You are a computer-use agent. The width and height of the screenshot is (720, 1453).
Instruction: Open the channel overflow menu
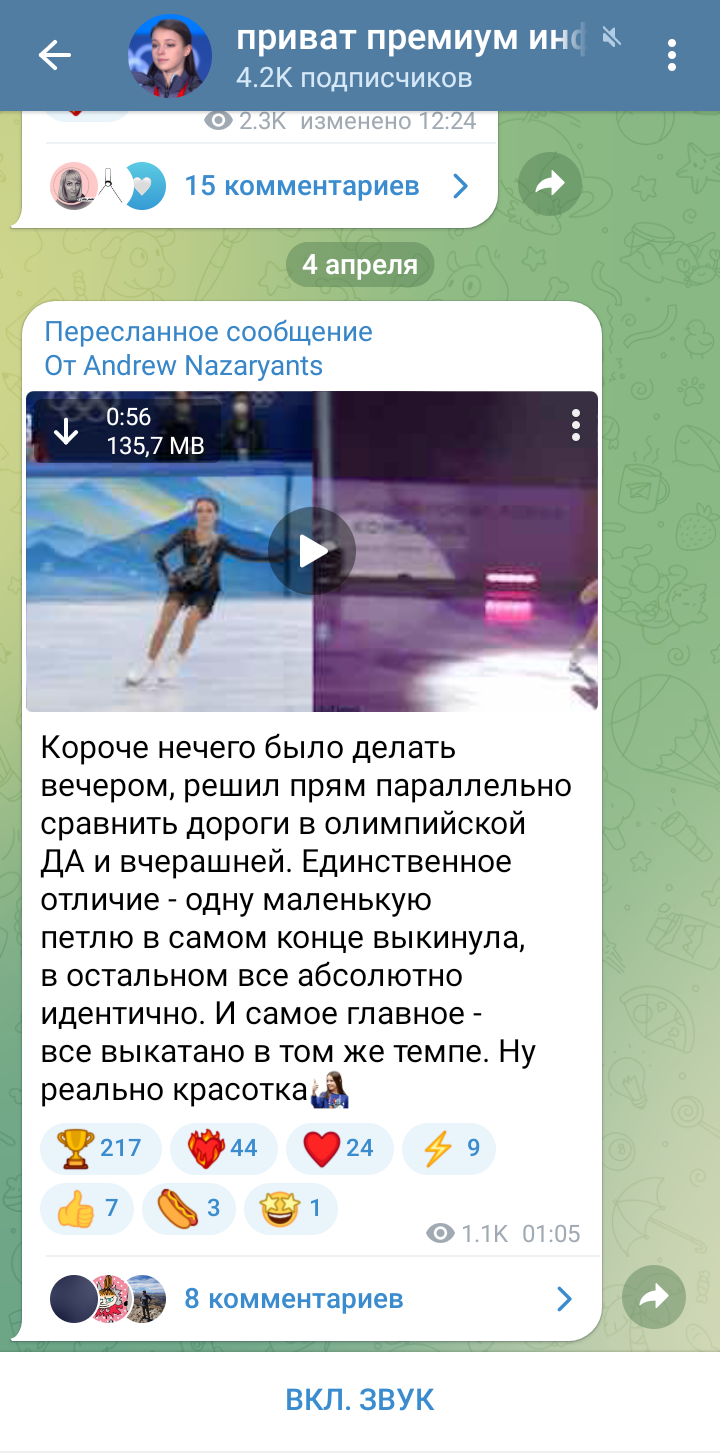(672, 55)
